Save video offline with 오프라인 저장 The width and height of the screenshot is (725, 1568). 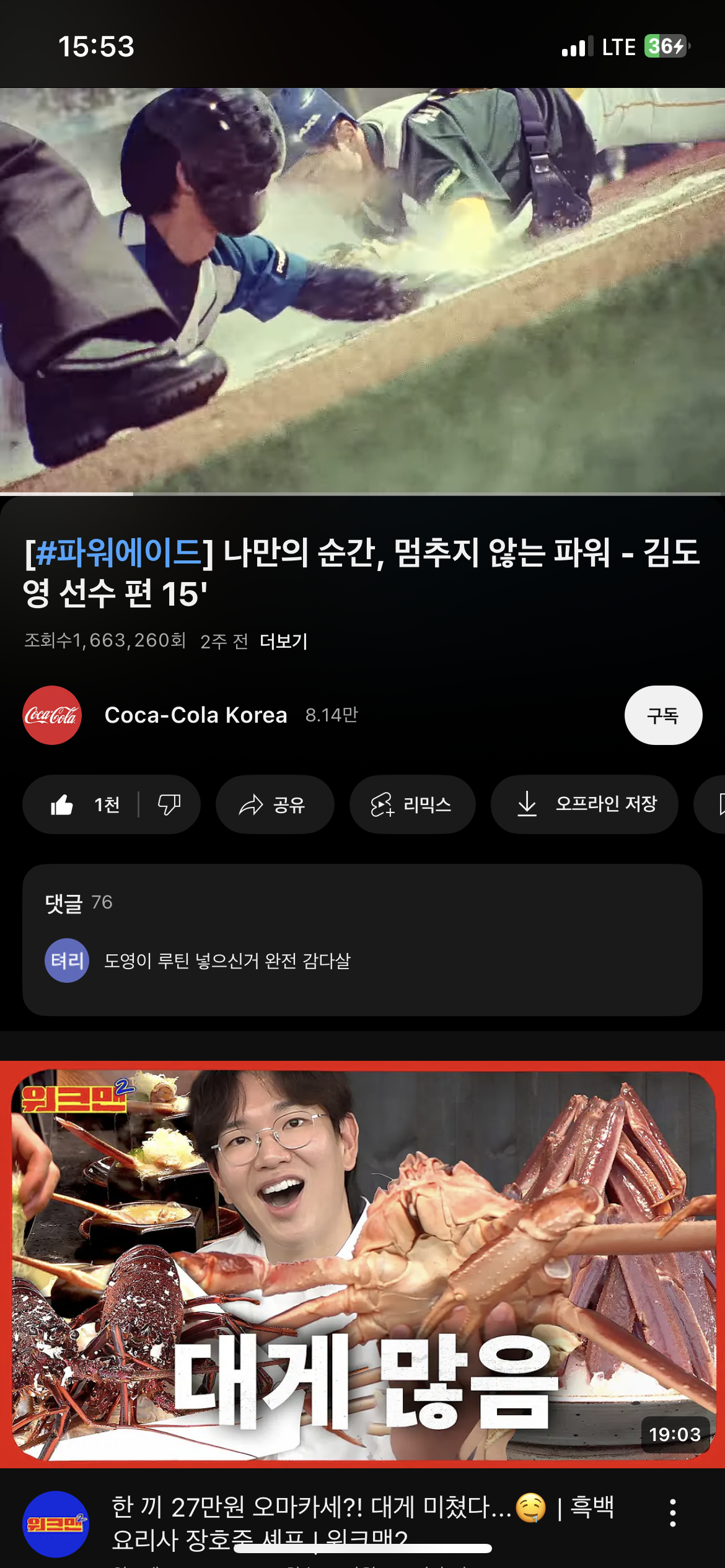(x=584, y=804)
